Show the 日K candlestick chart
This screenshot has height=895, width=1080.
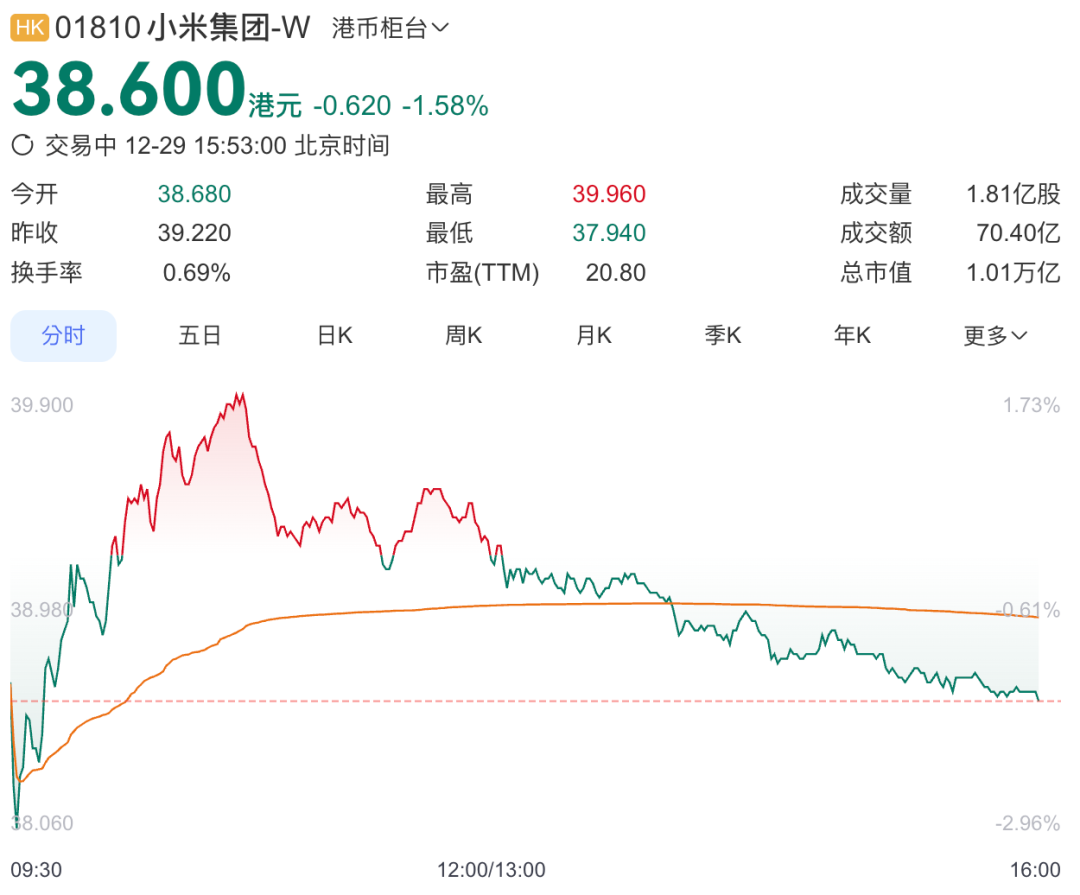[x=334, y=336]
